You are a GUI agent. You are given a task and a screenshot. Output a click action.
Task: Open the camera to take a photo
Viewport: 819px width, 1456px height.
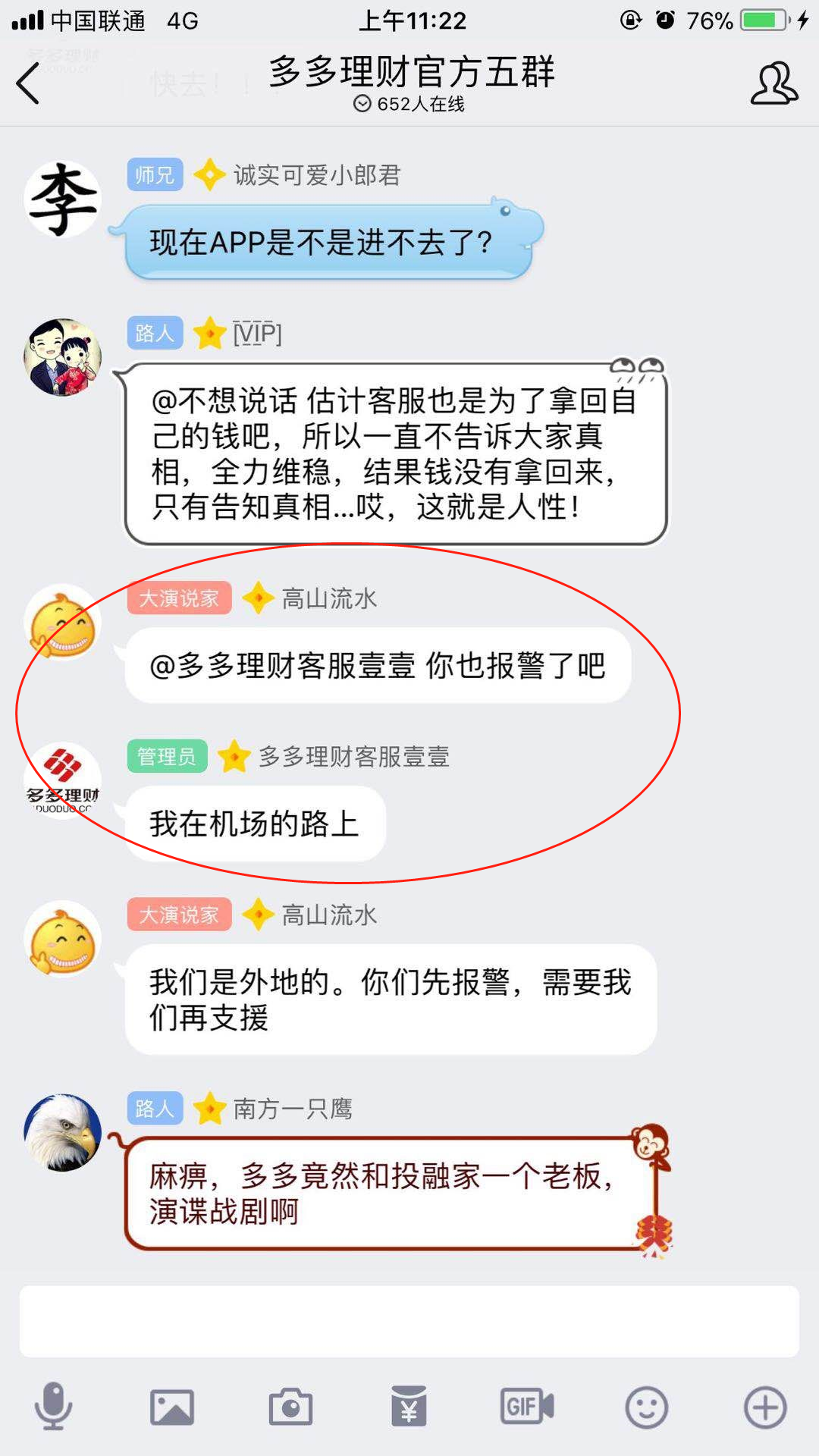pos(290,1407)
